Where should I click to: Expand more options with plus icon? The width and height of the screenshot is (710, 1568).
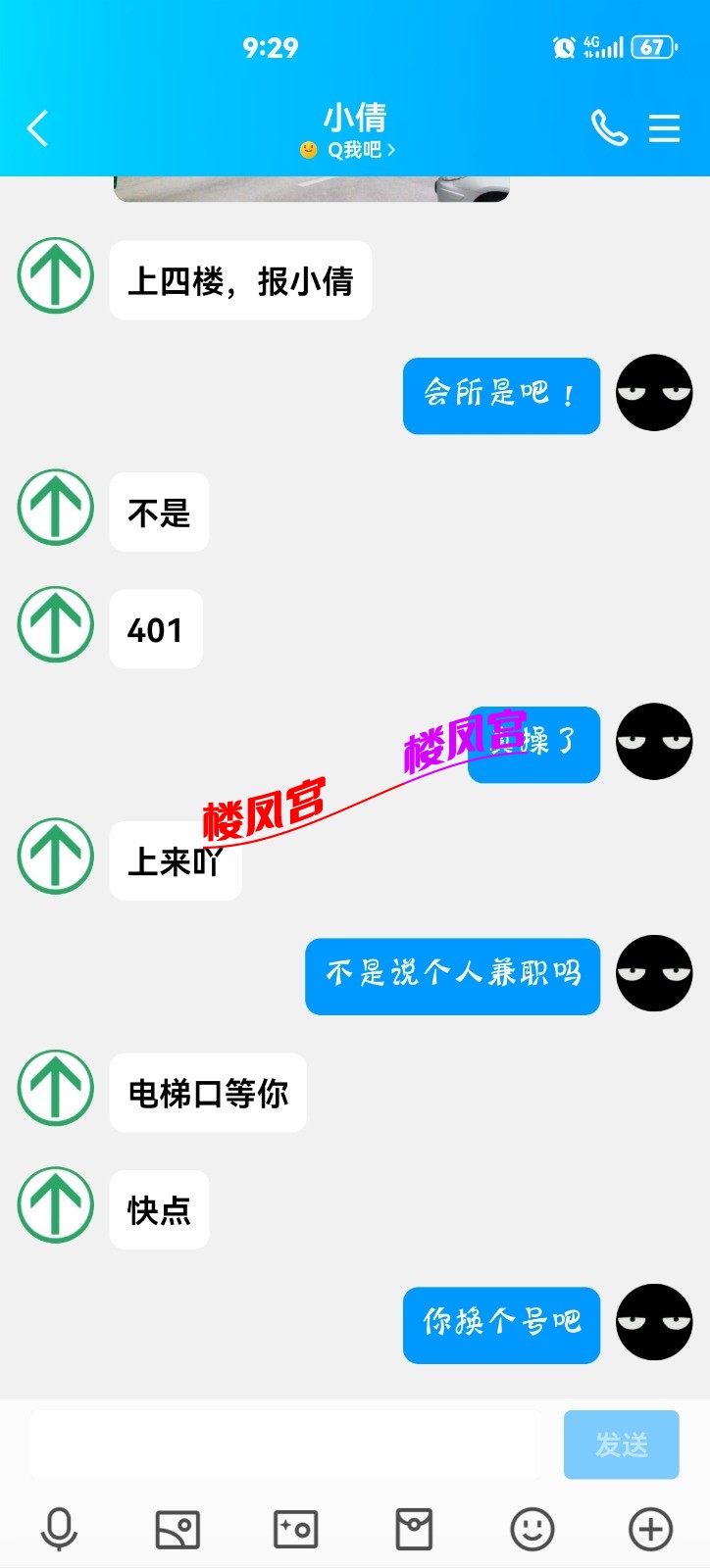(650, 1529)
